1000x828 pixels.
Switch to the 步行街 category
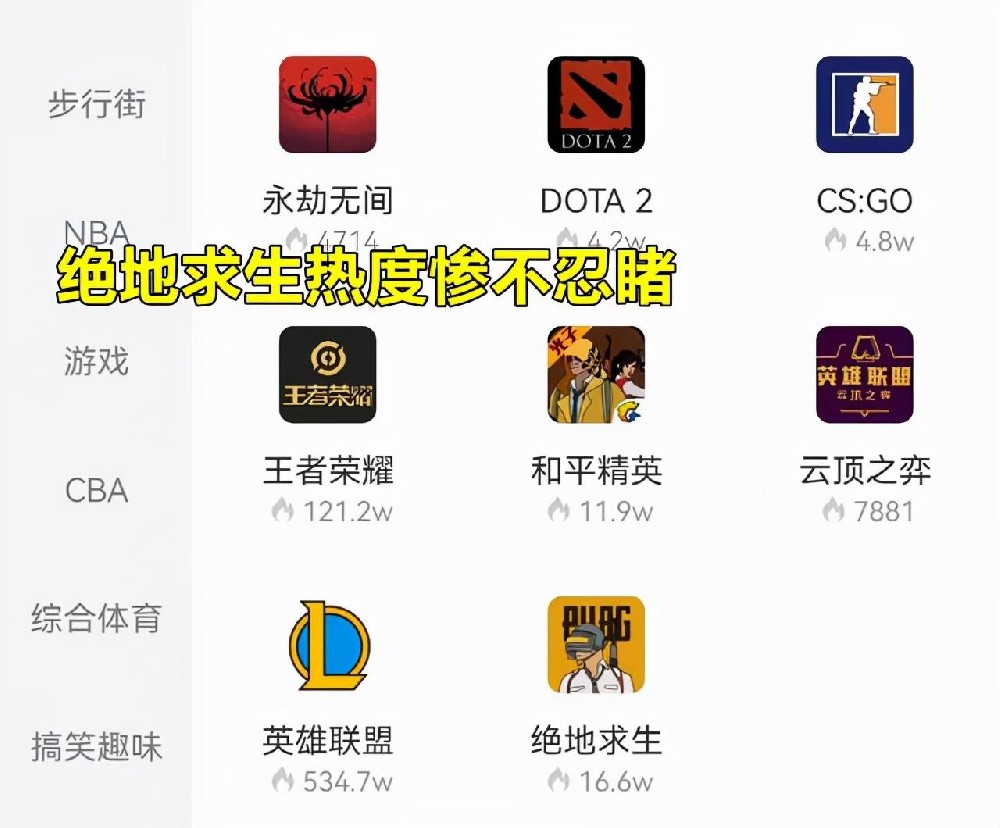(96, 104)
